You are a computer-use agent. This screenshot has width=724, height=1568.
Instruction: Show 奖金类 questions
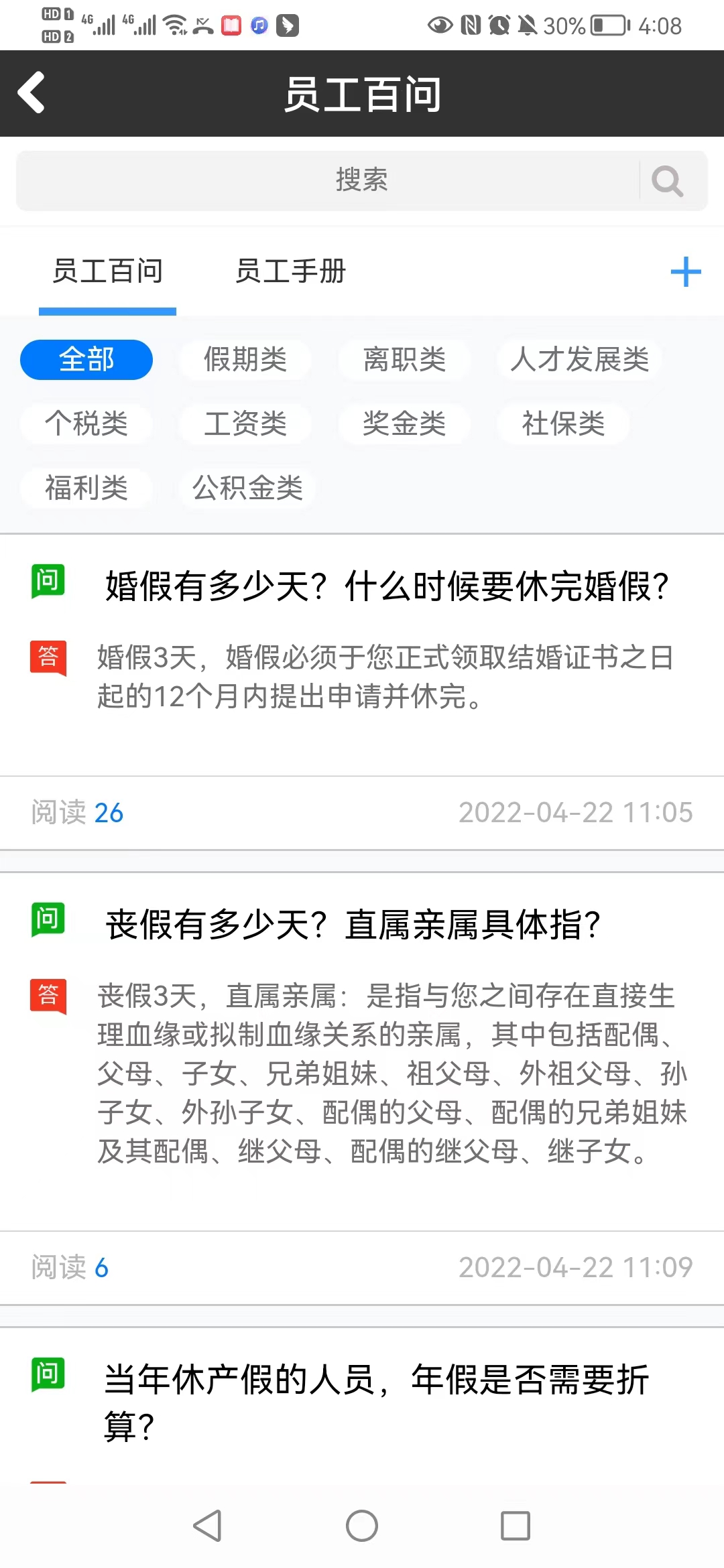[x=404, y=423]
